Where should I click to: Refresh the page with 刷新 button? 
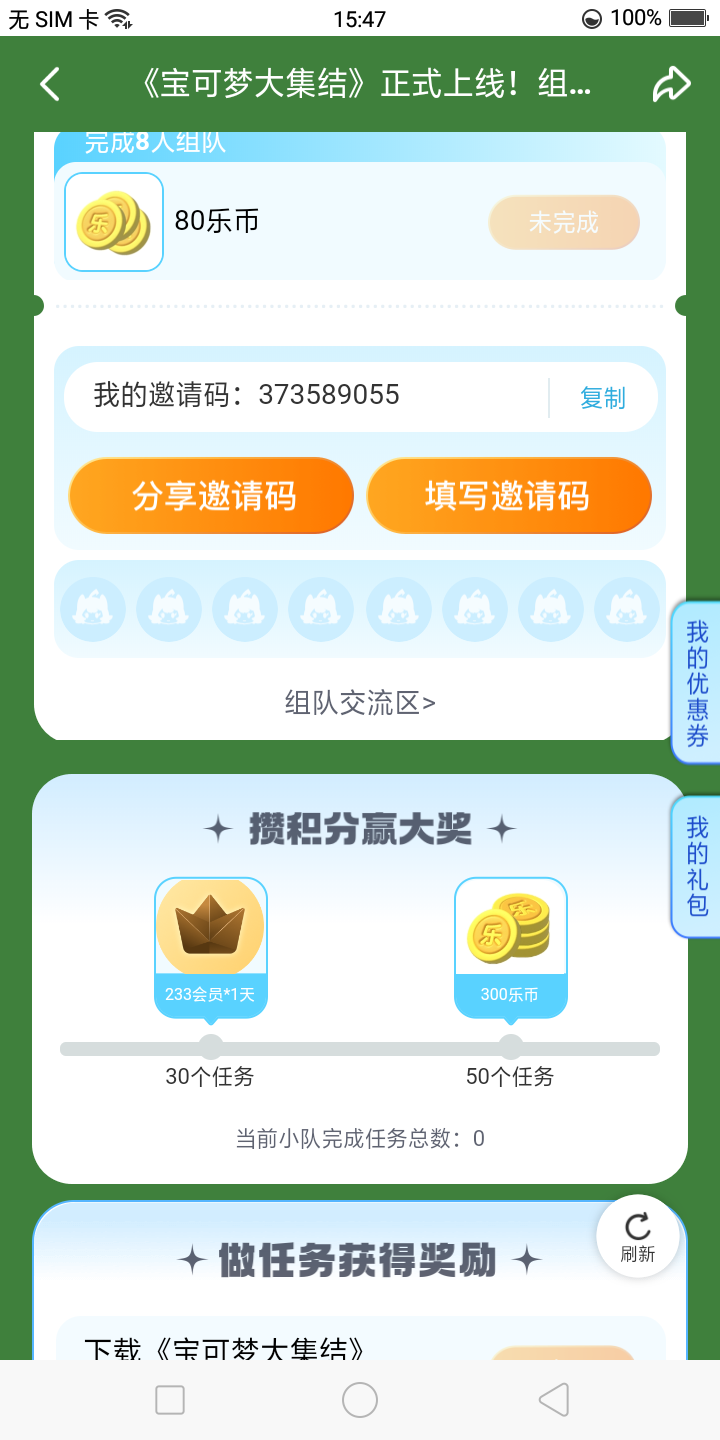637,1237
